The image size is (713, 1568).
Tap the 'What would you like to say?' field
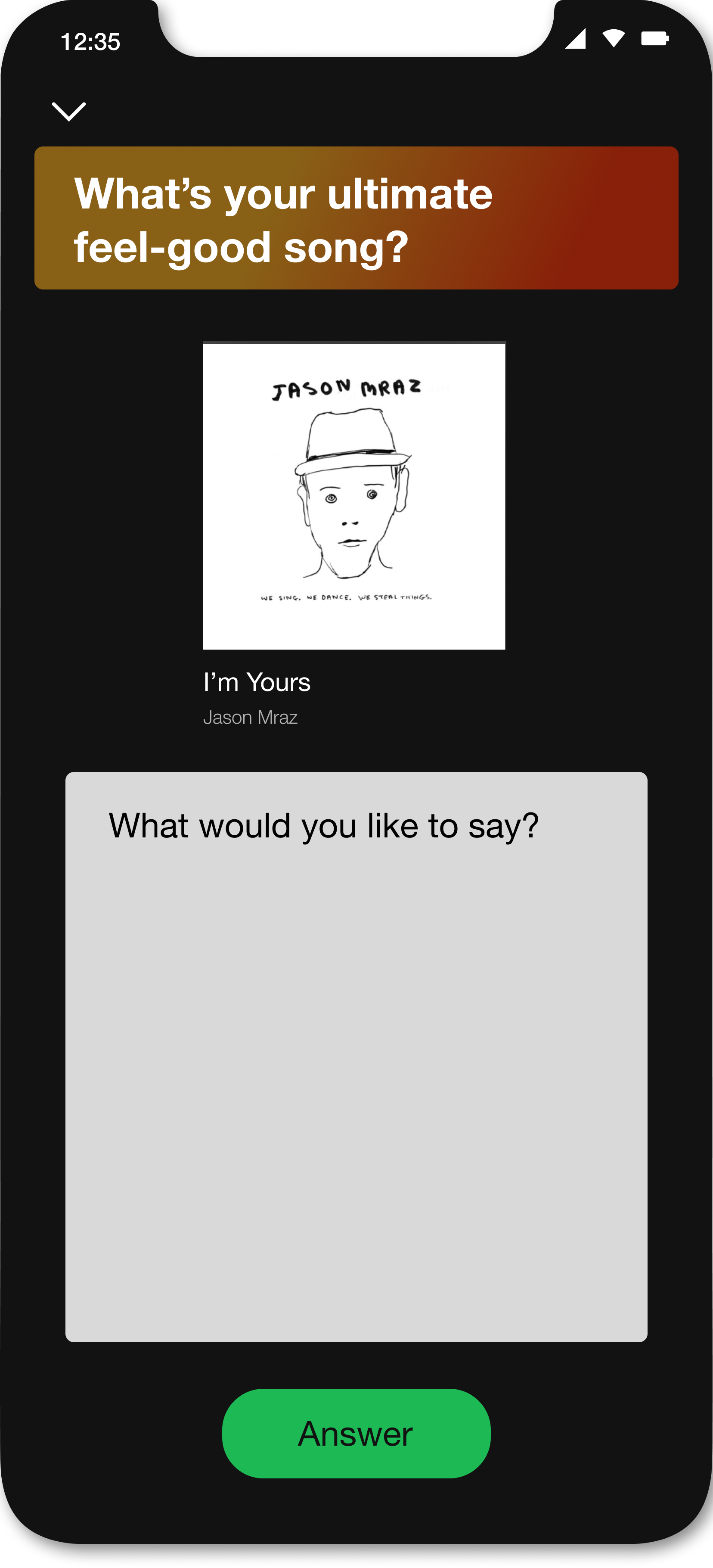(x=356, y=1057)
